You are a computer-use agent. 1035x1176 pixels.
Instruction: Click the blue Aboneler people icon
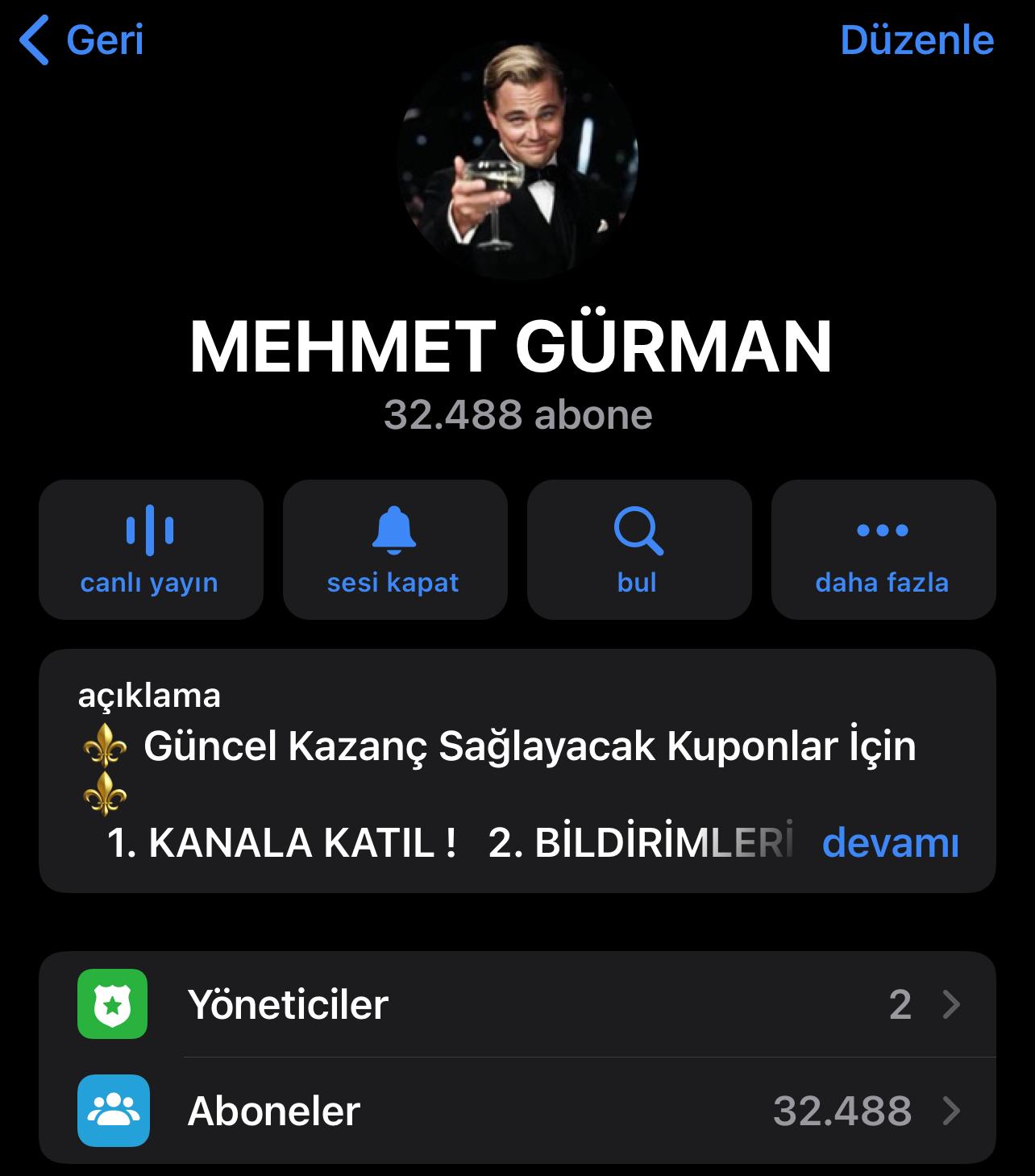click(113, 1111)
